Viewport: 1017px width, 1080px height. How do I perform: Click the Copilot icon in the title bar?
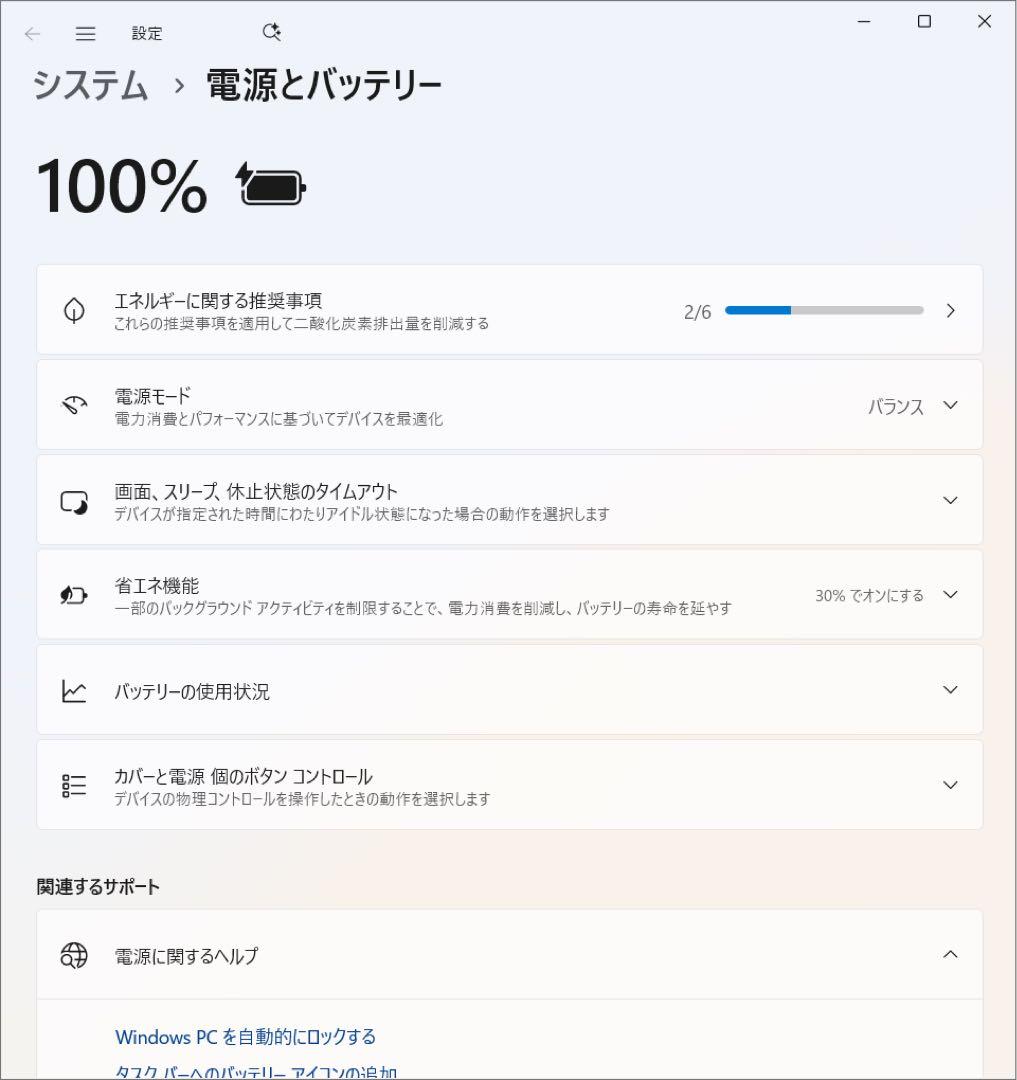click(270, 32)
